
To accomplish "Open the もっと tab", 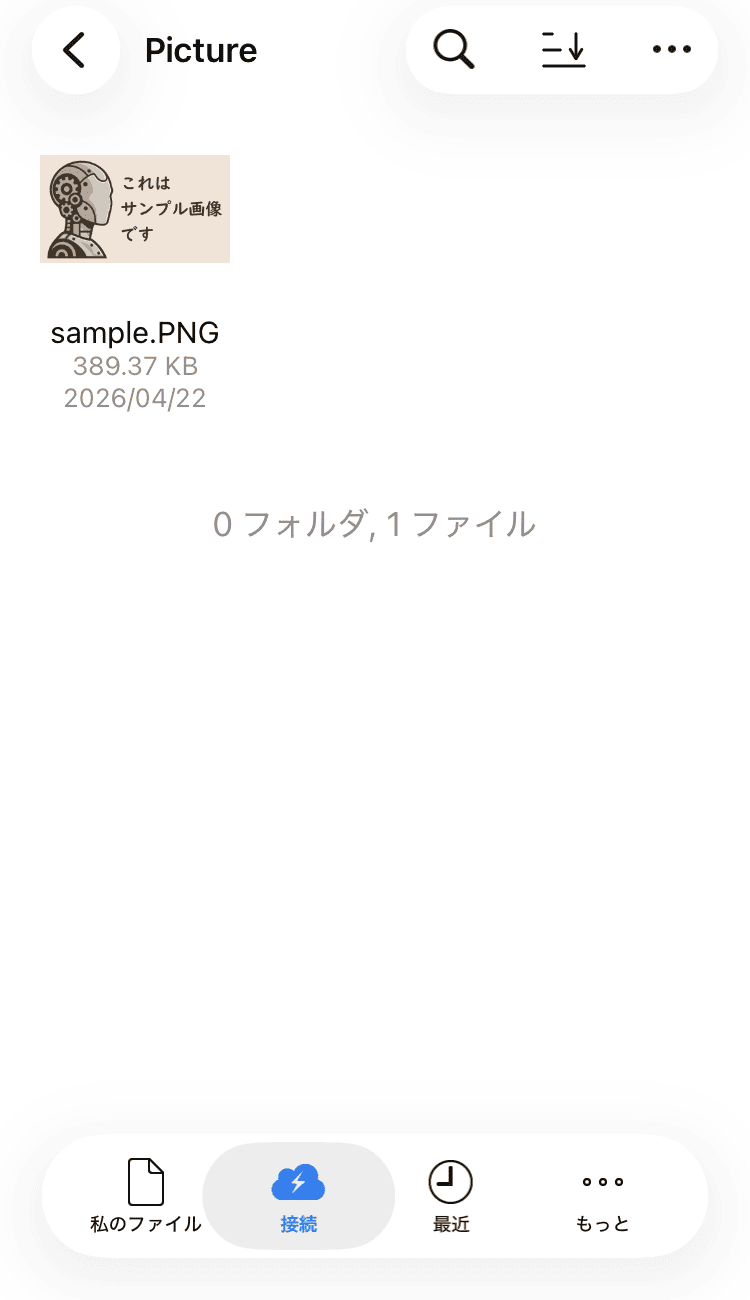I will click(603, 1196).
